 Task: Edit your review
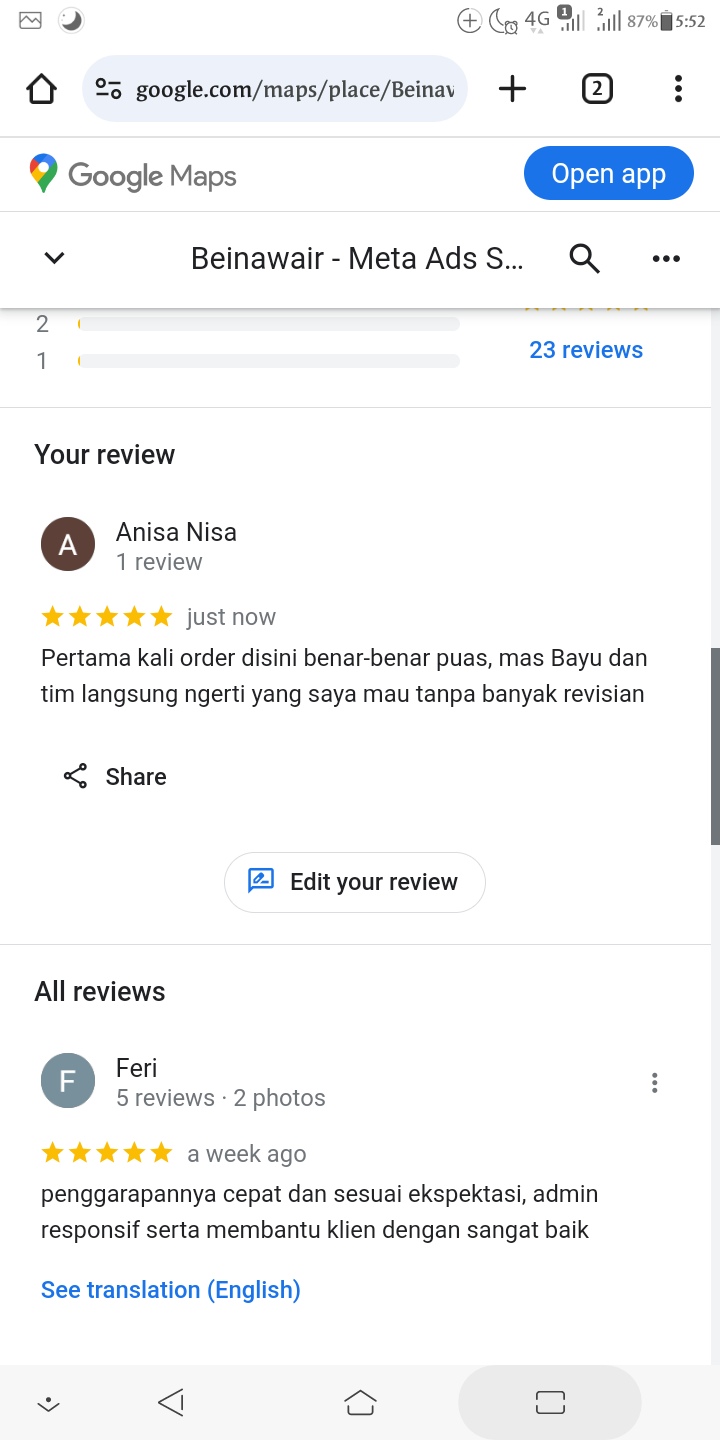tap(354, 882)
